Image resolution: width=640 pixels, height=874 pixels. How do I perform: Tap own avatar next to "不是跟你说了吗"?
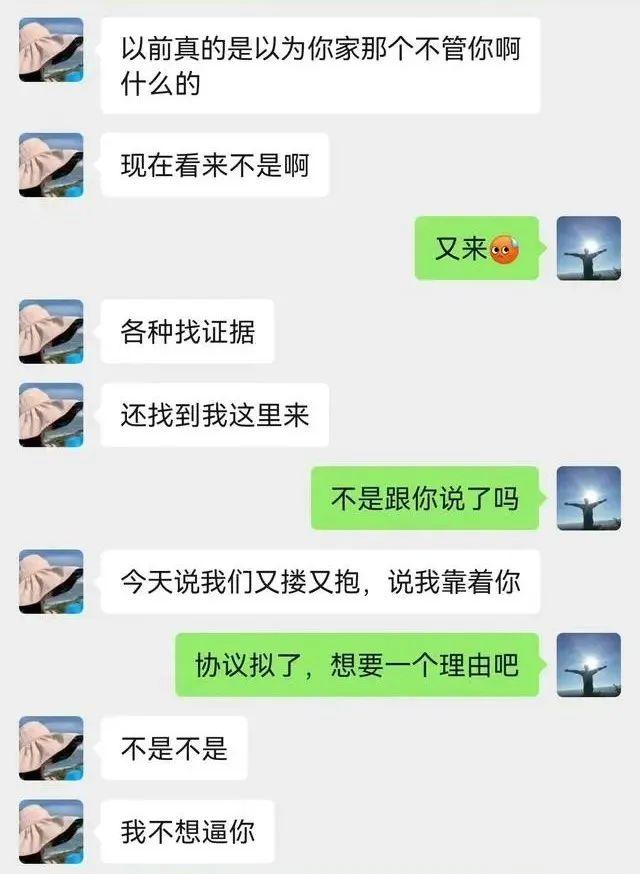[588, 498]
